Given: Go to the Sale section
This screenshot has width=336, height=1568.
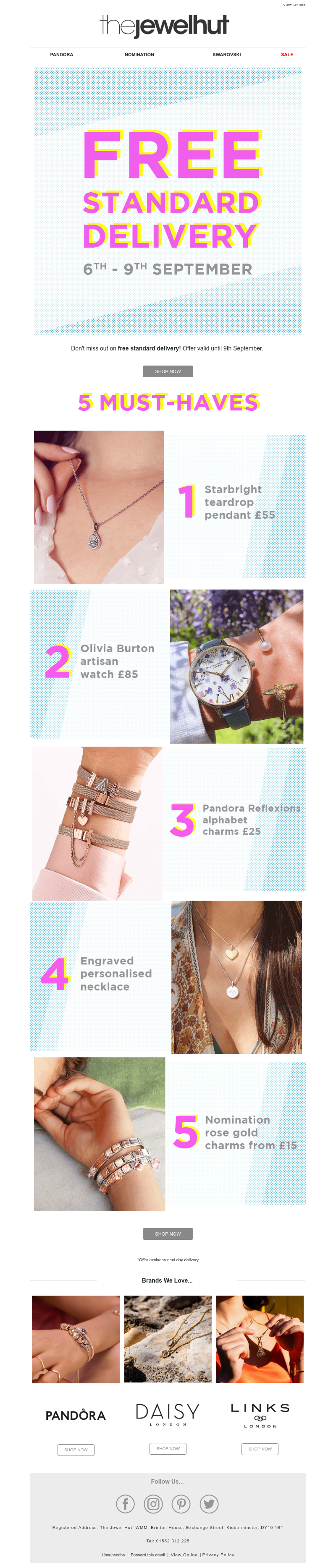Looking at the screenshot, I should (287, 55).
